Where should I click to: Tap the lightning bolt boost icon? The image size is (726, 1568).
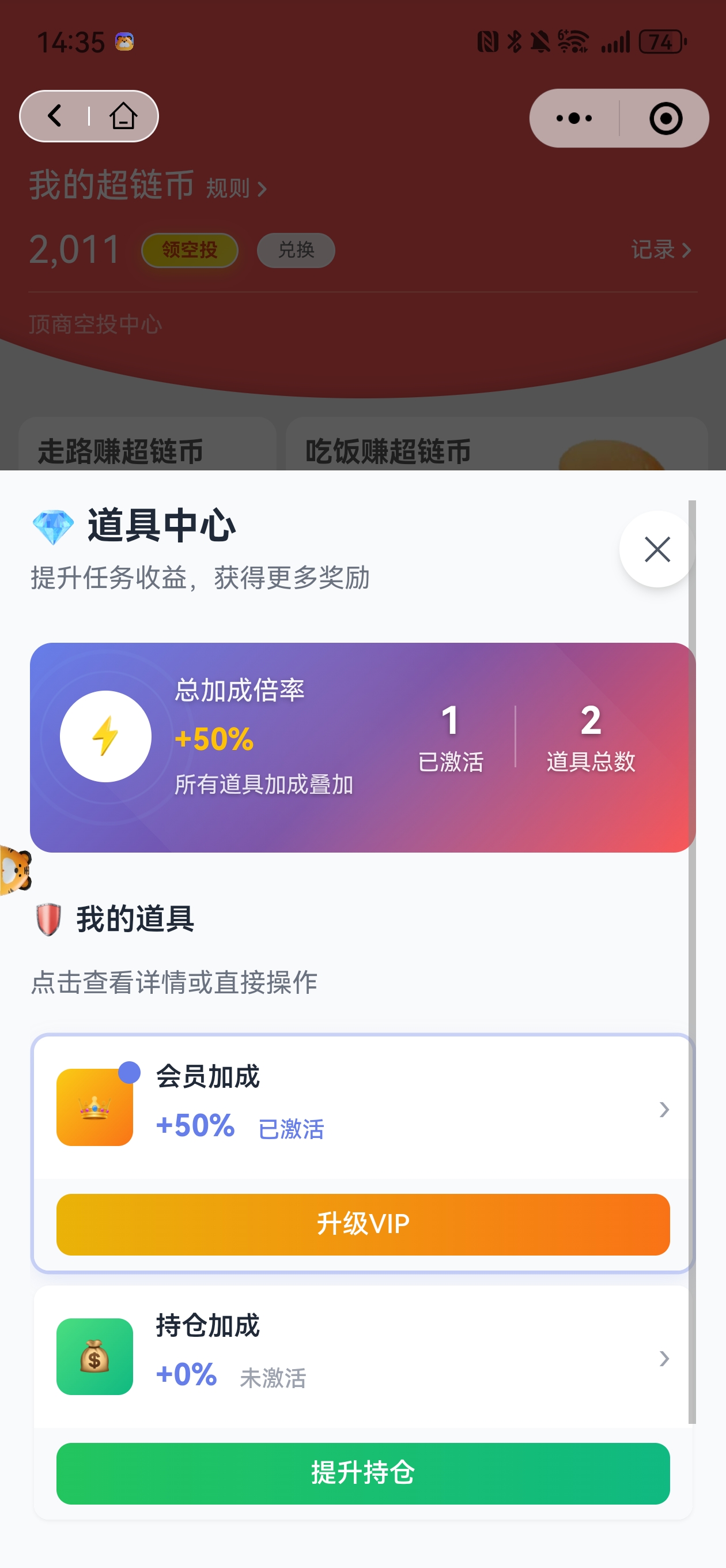point(105,736)
